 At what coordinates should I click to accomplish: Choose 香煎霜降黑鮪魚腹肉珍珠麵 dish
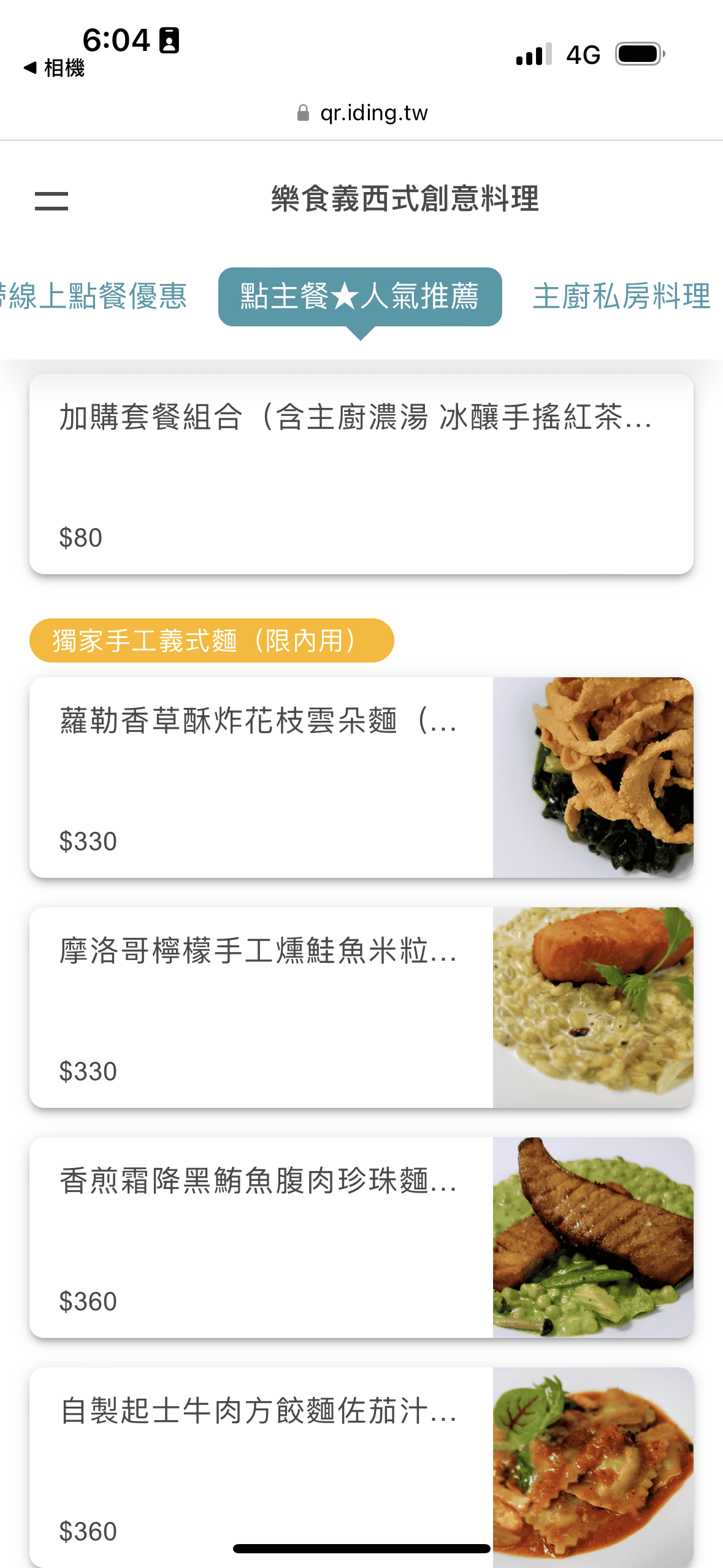pyautogui.click(x=361, y=1237)
